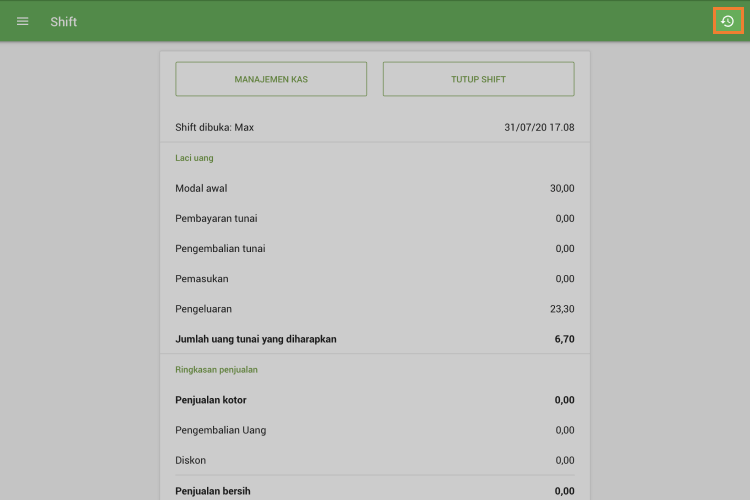Open the hamburger navigation menu
Image resolution: width=750 pixels, height=500 pixels.
click(x=23, y=21)
